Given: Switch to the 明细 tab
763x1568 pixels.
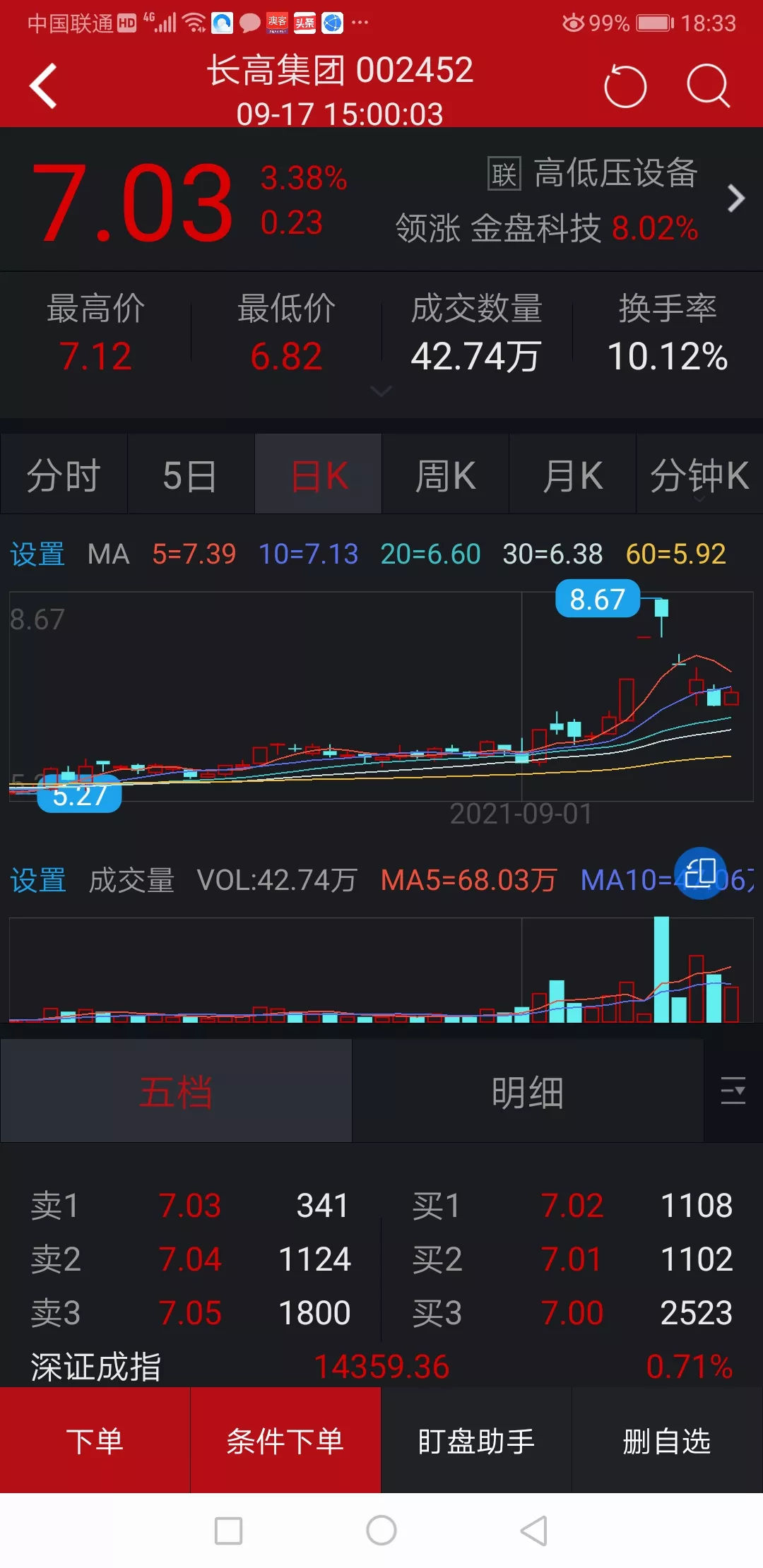Looking at the screenshot, I should (527, 1093).
